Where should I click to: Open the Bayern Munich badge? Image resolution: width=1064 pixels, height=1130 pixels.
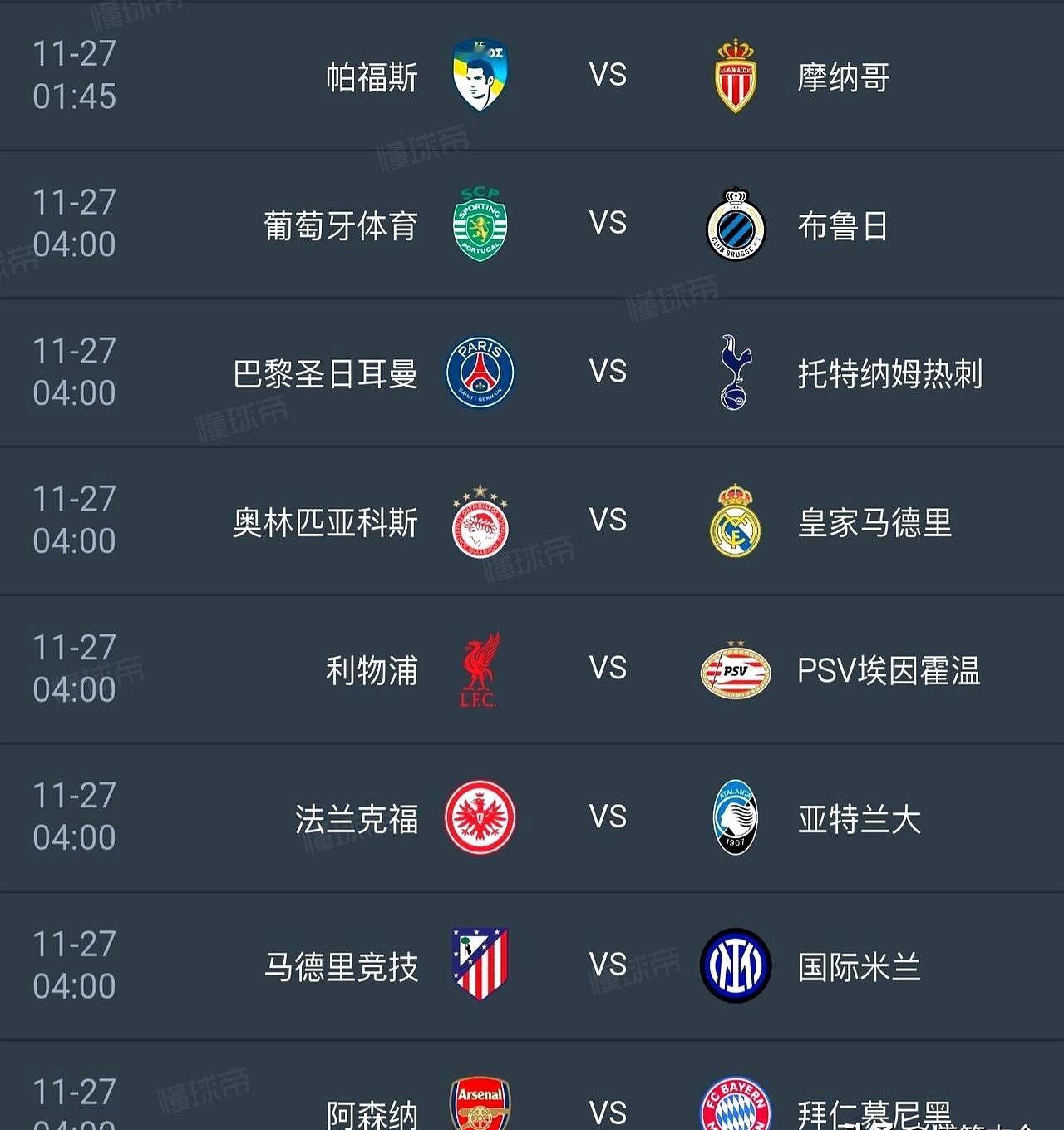(x=735, y=1108)
